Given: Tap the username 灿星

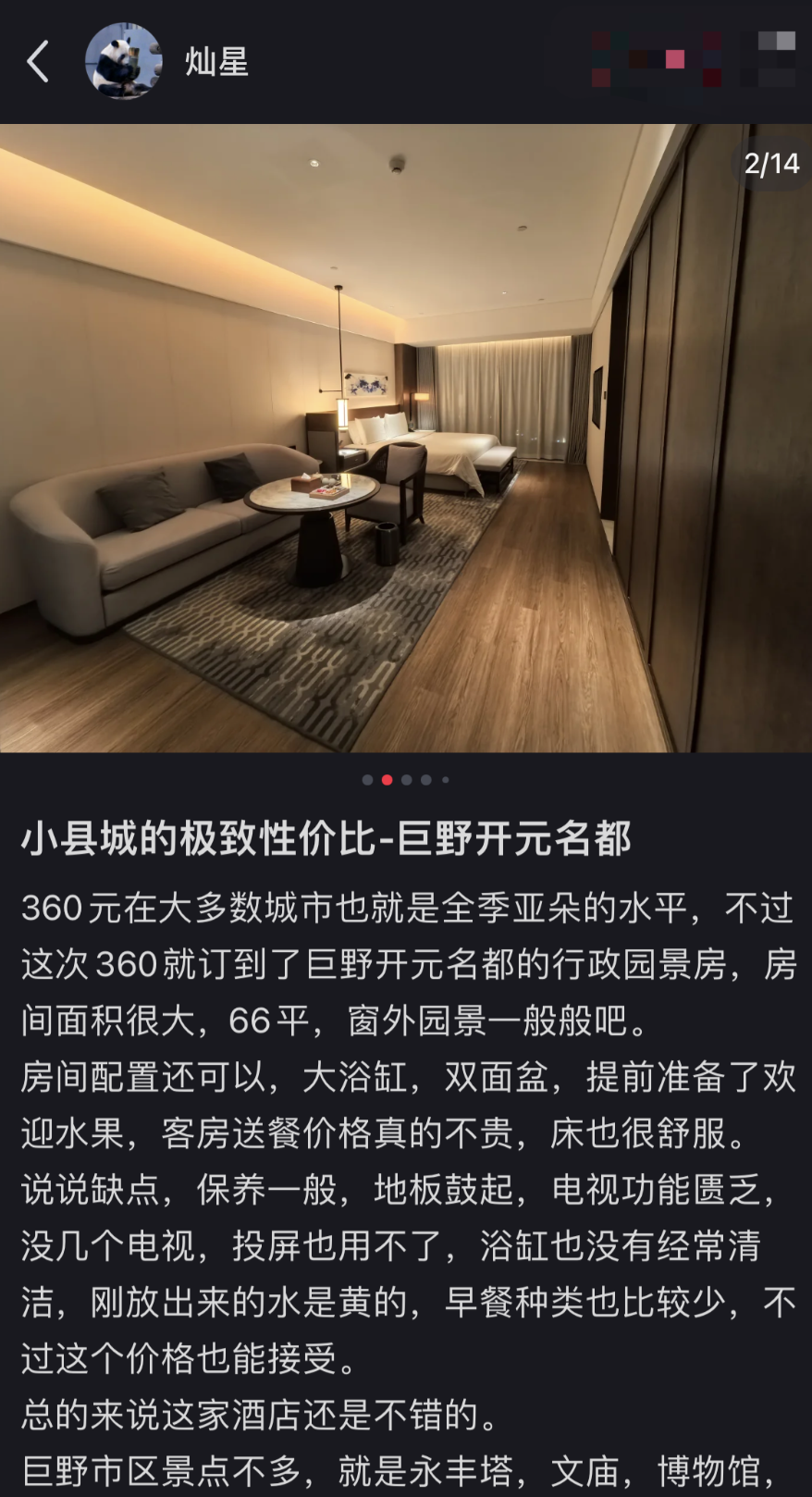Looking at the screenshot, I should 216,62.
